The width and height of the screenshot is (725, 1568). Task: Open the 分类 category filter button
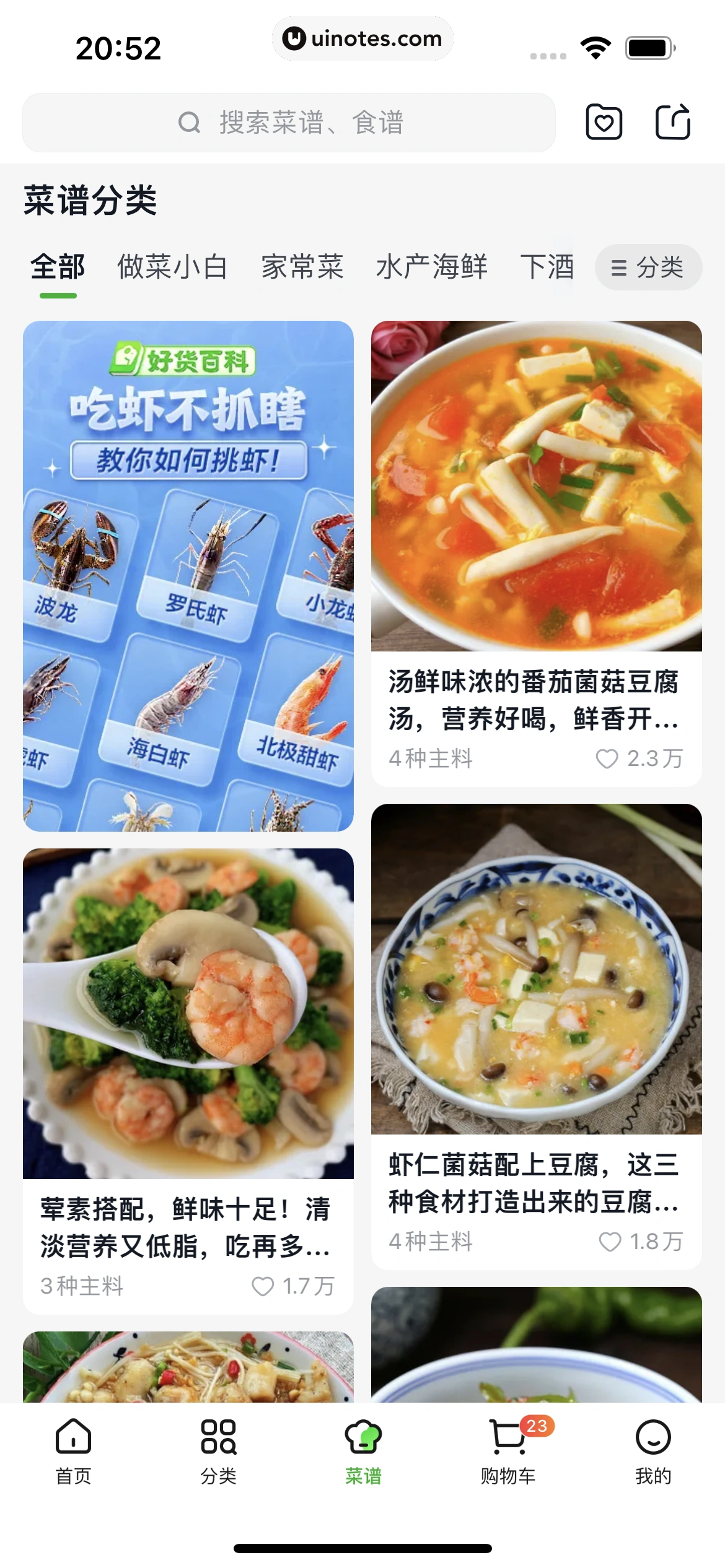coord(648,268)
